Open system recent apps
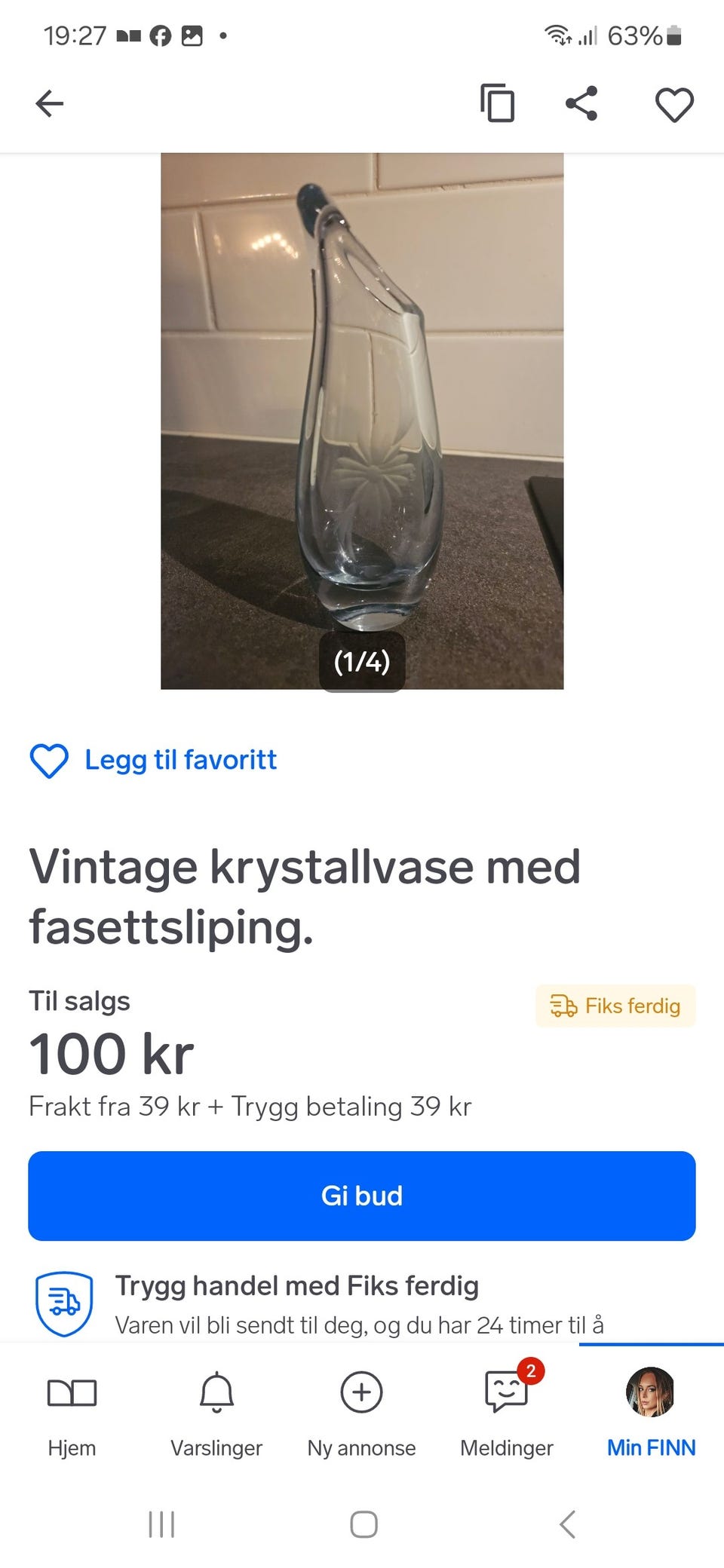This screenshot has width=724, height=1568. point(161,1524)
